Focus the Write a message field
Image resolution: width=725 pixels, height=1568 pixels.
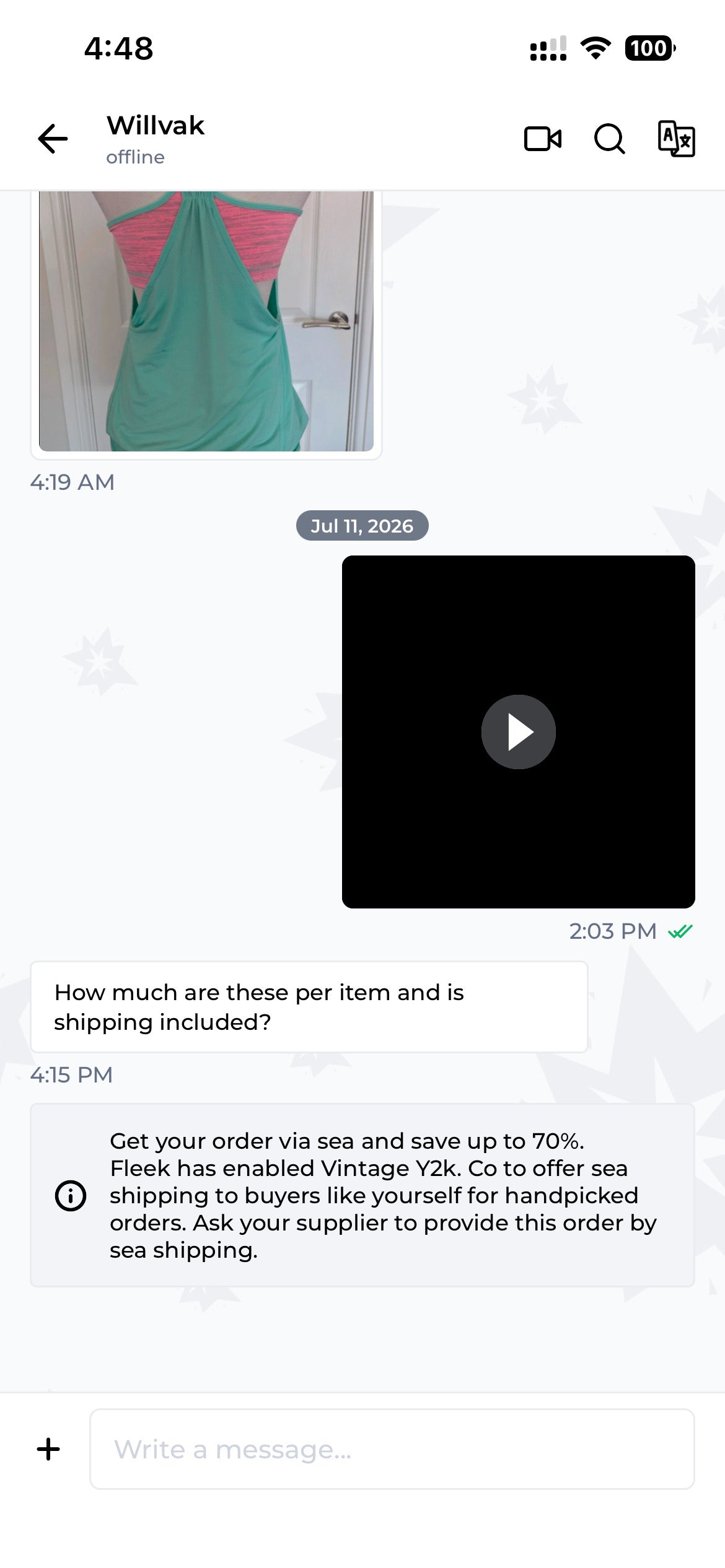click(392, 1449)
